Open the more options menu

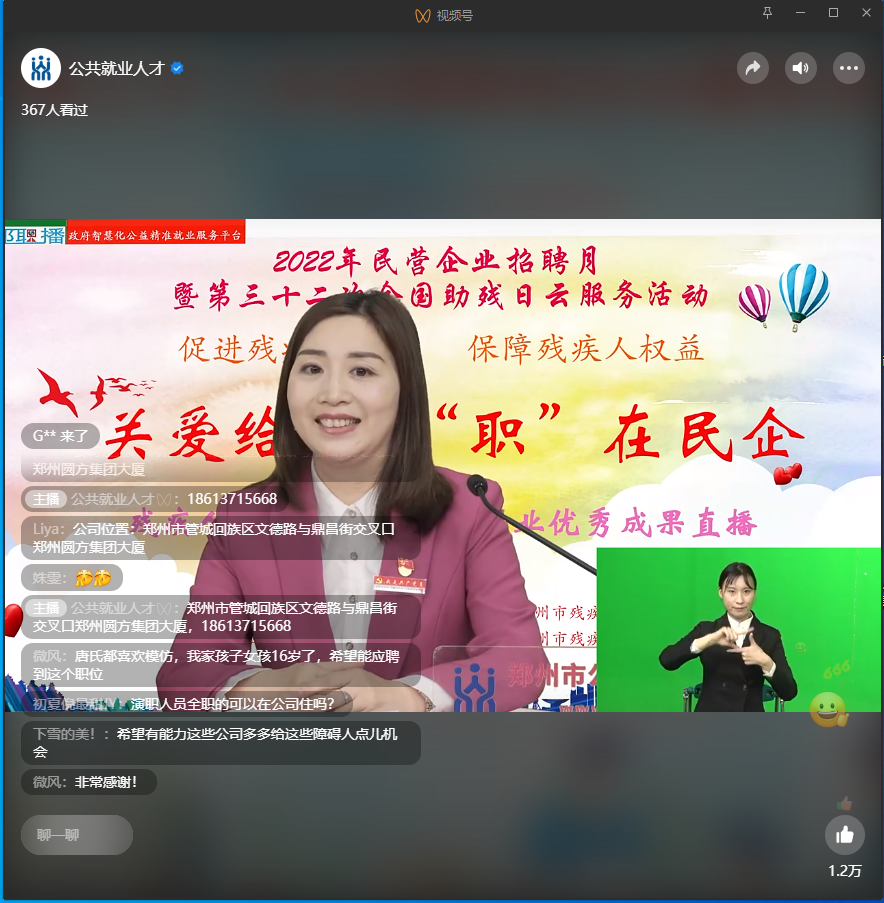[849, 68]
